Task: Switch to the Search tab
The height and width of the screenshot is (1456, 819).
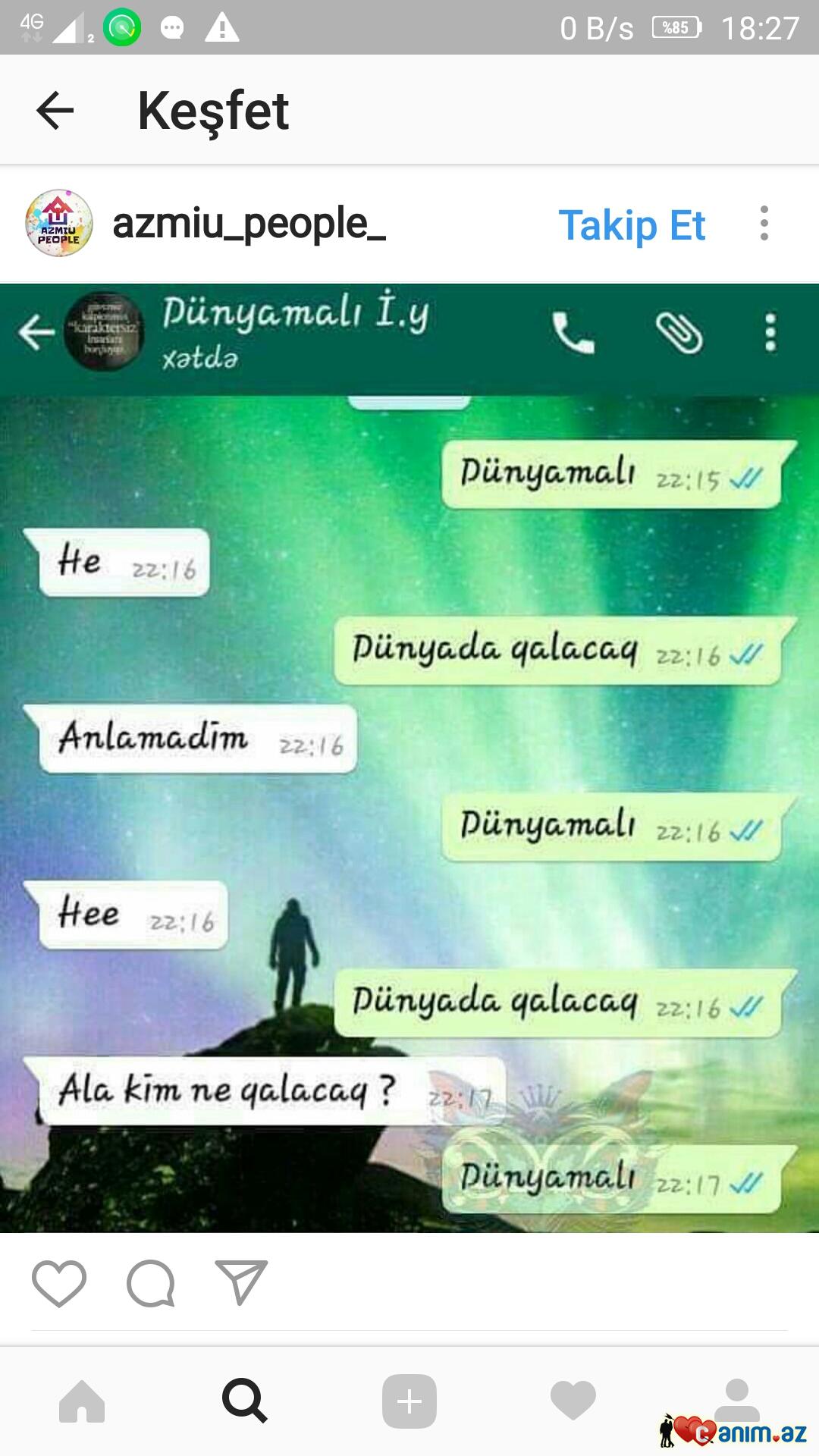Action: (x=245, y=1401)
